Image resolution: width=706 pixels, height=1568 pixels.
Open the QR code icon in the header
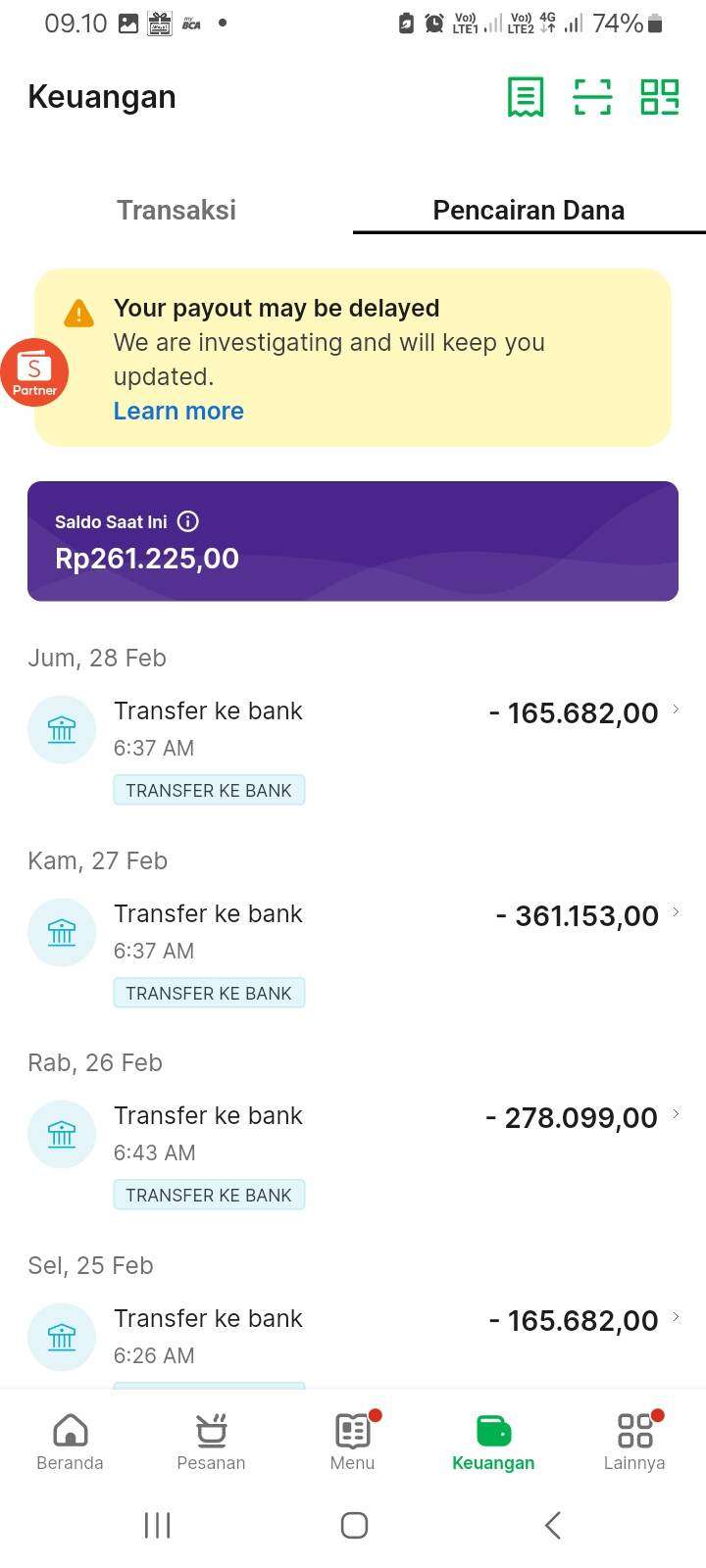point(659,97)
